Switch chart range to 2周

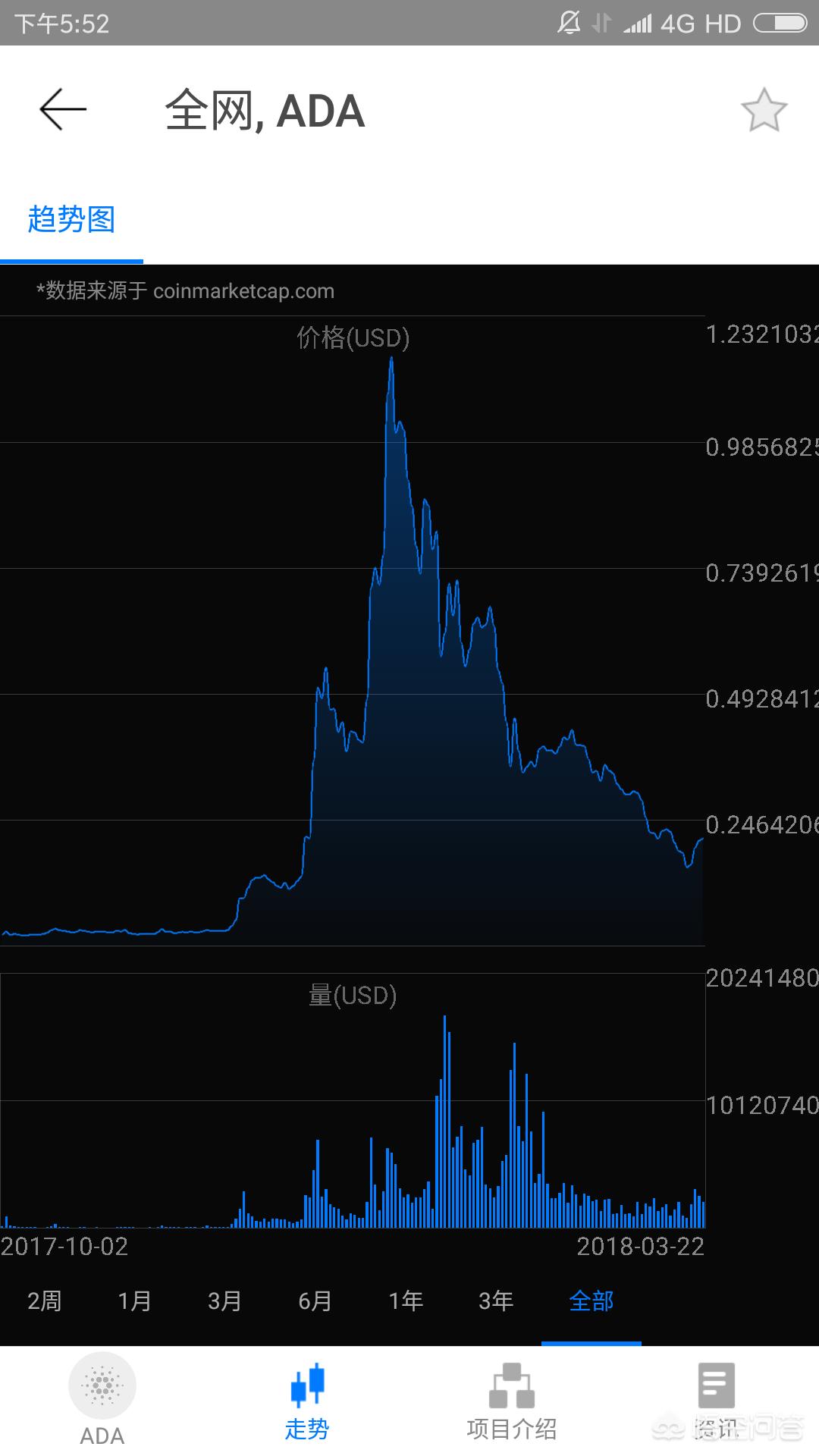[44, 1301]
